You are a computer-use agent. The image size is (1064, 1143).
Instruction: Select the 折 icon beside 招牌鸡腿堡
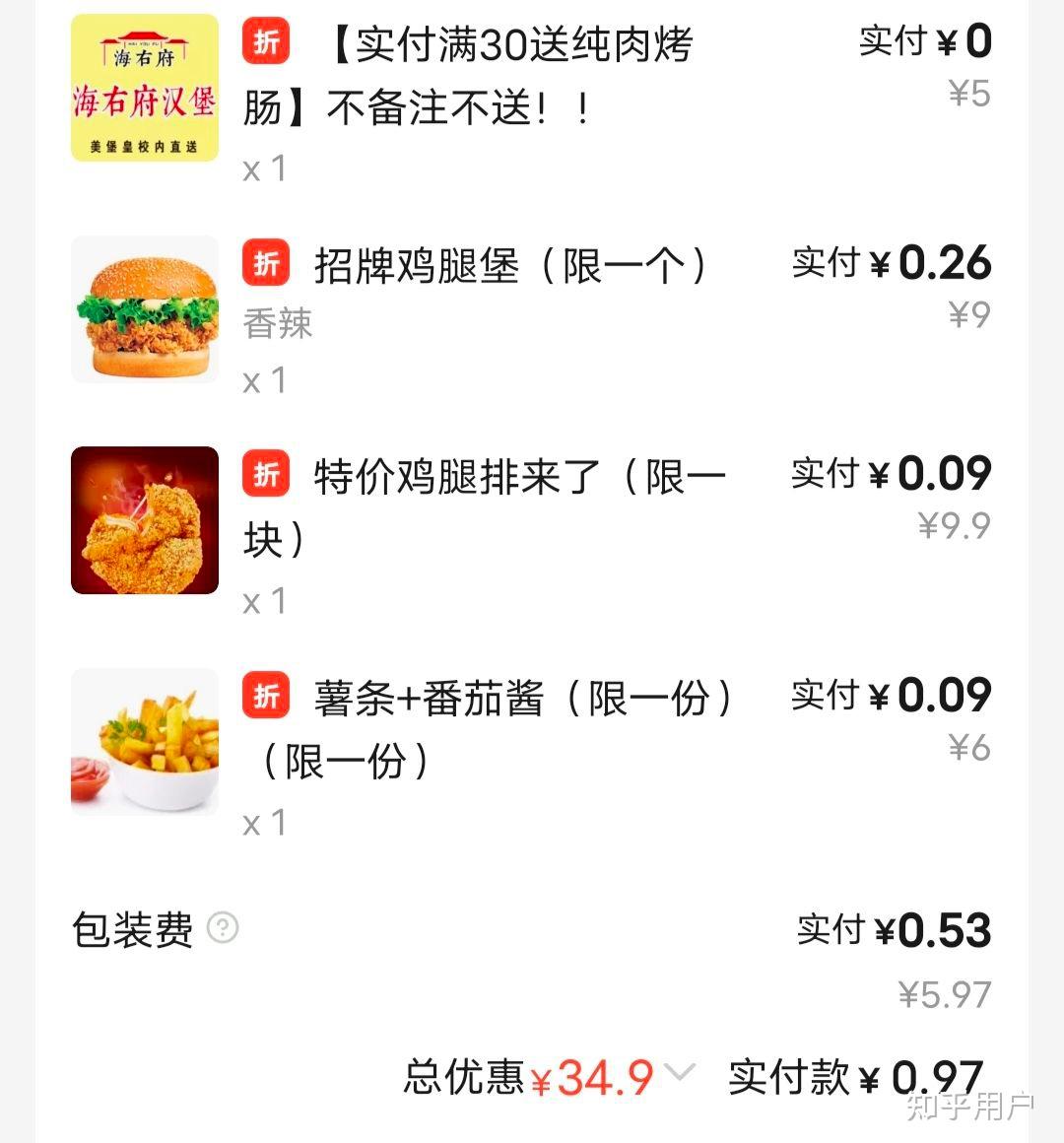click(x=266, y=264)
